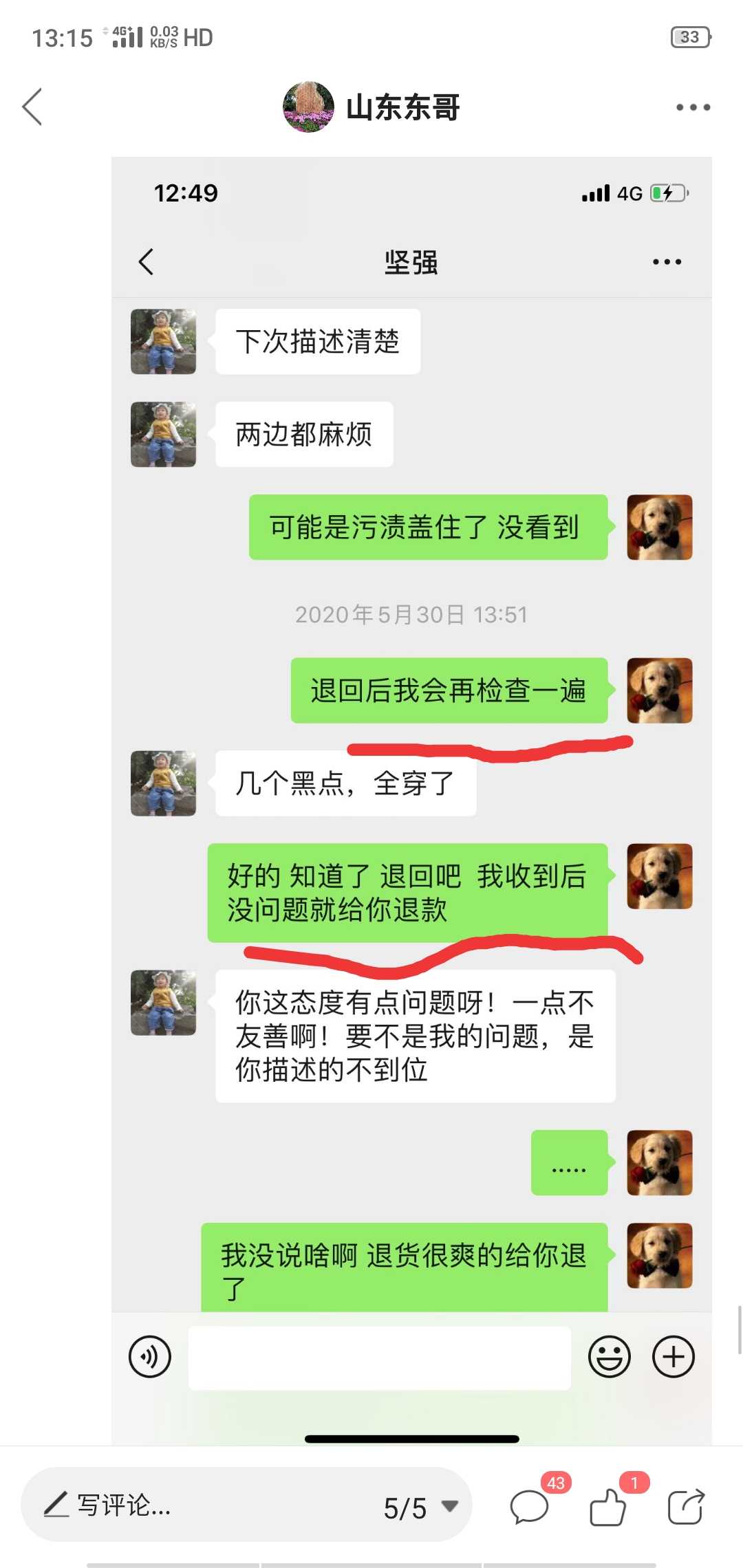Image resolution: width=743 pixels, height=1568 pixels.
Task: Open 山东东哥's profile
Action: pyautogui.click(x=371, y=107)
